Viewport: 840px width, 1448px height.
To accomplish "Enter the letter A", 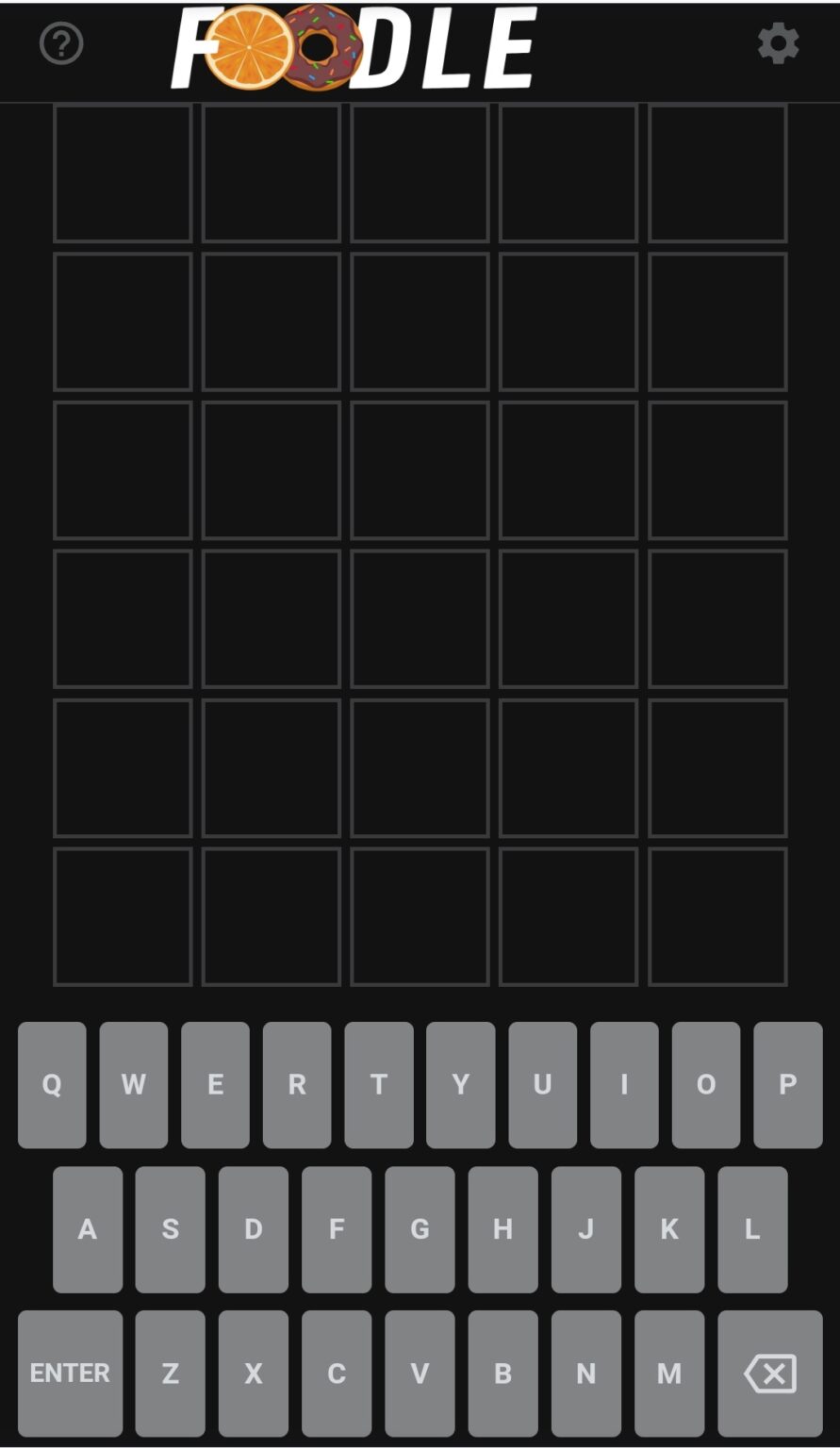I will [87, 1228].
